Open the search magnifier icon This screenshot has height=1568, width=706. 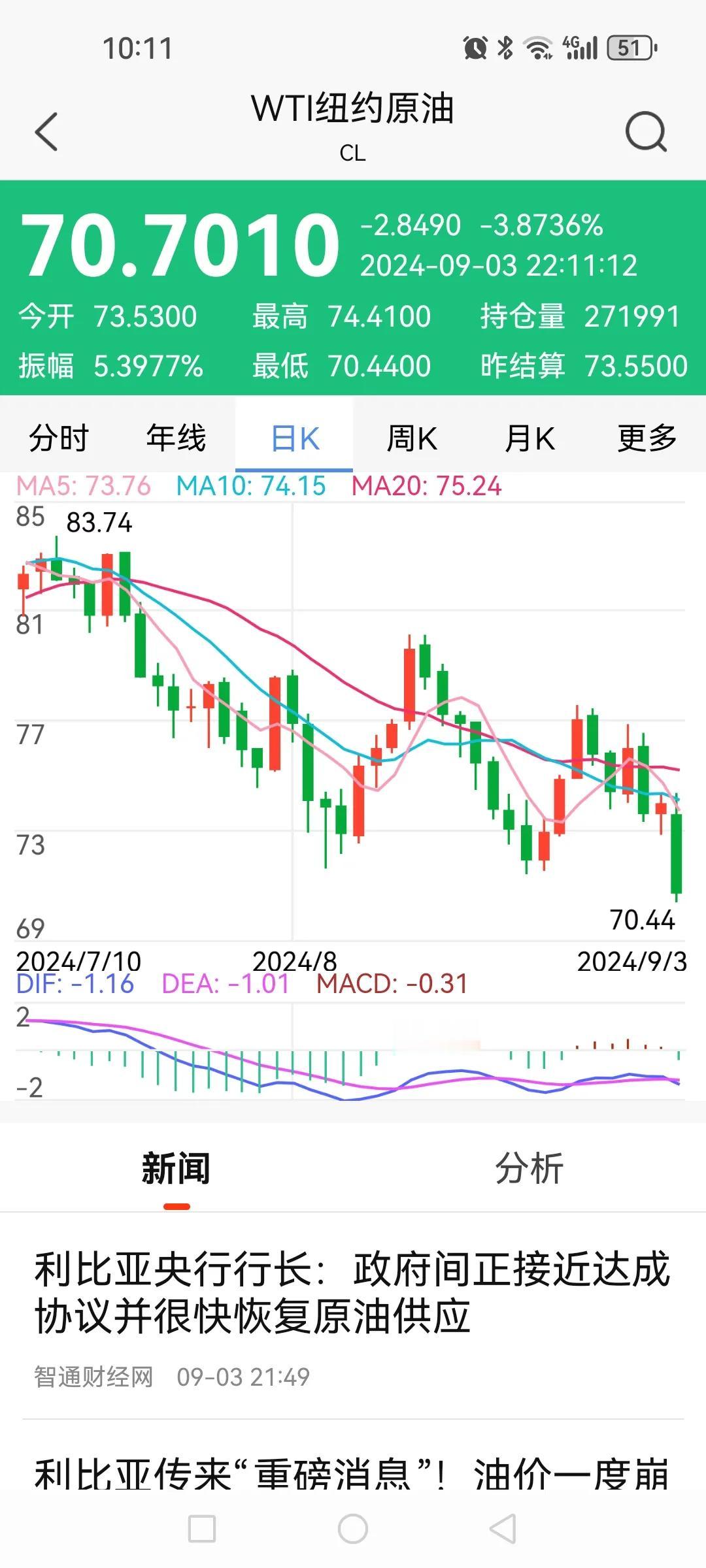(646, 131)
